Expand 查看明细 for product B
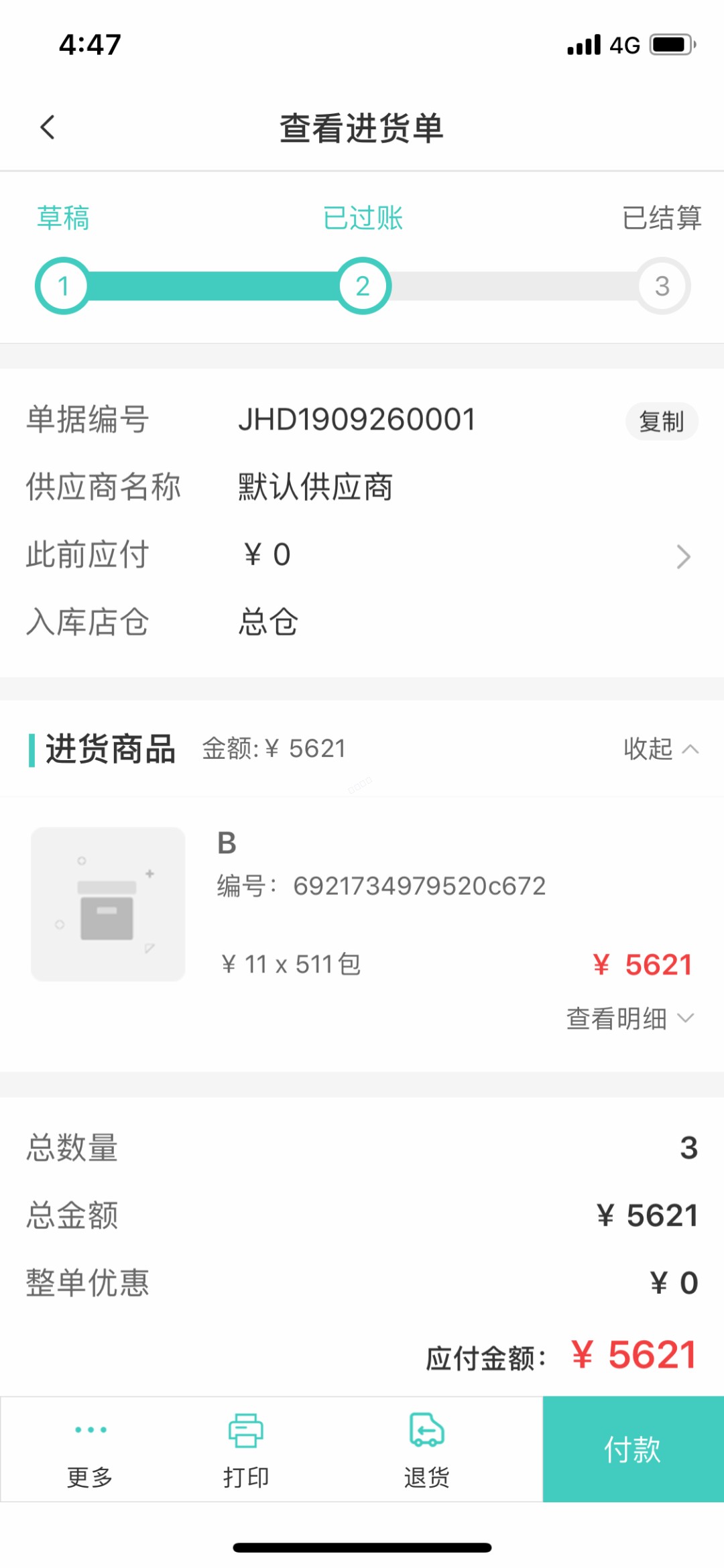Viewport: 724px width, 1568px height. (629, 1018)
